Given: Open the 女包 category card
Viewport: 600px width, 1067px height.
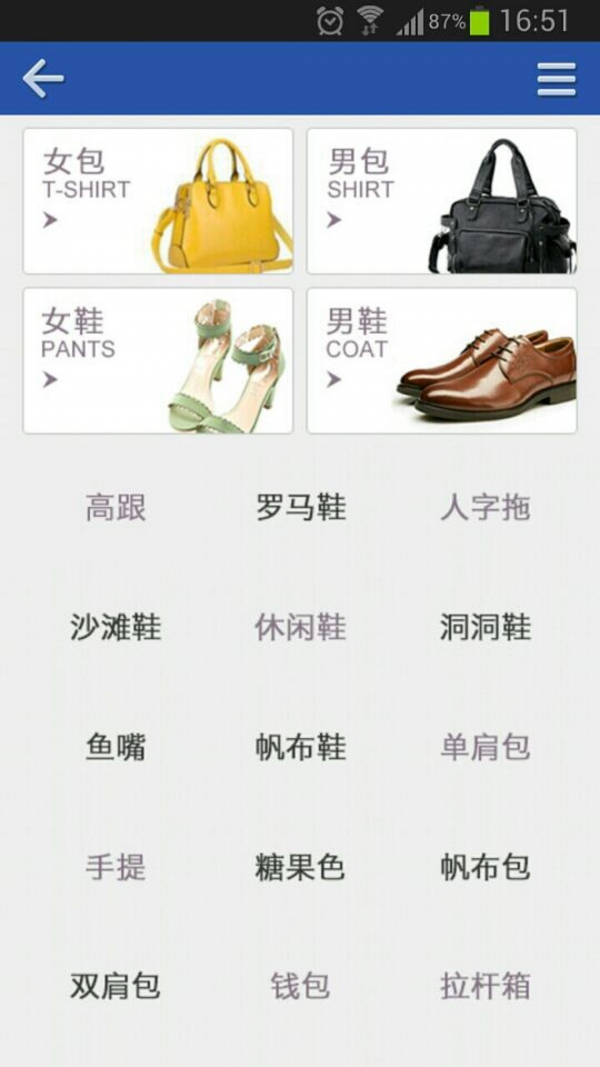Looking at the screenshot, I should tap(158, 200).
